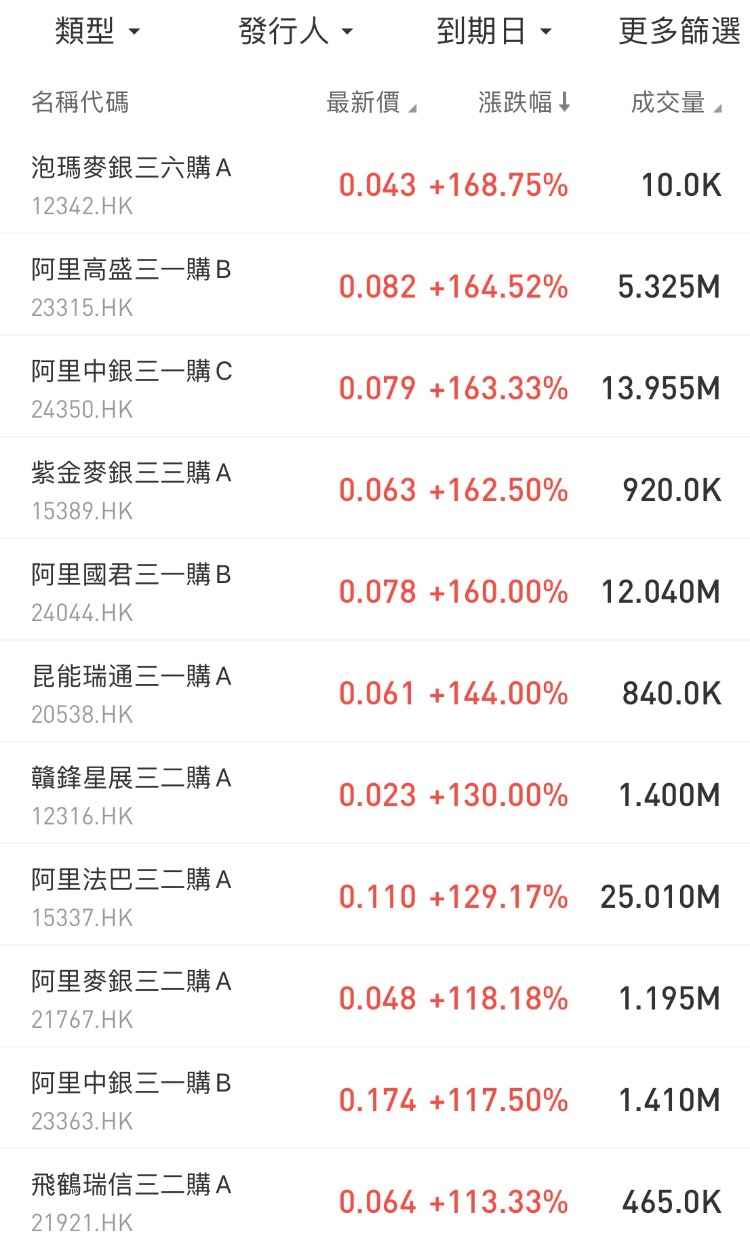
Task: Expand the 類型 filter dropdown
Action: pos(97,32)
